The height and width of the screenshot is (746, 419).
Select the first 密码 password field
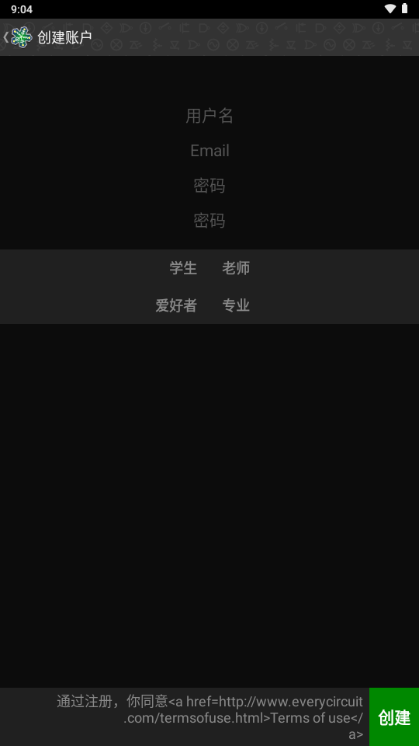point(209,186)
